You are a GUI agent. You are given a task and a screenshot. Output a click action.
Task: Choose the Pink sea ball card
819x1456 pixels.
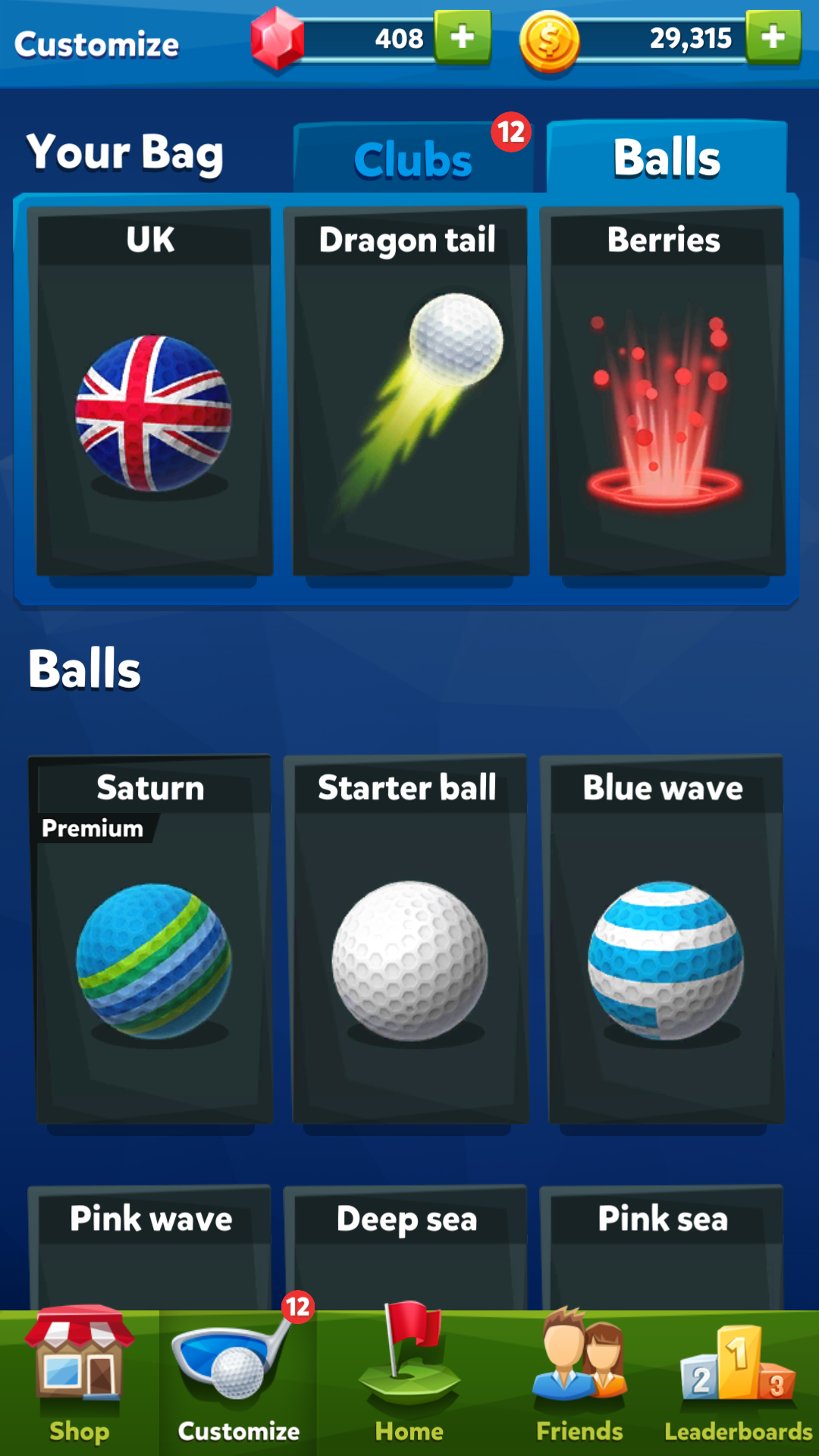coord(664,1248)
